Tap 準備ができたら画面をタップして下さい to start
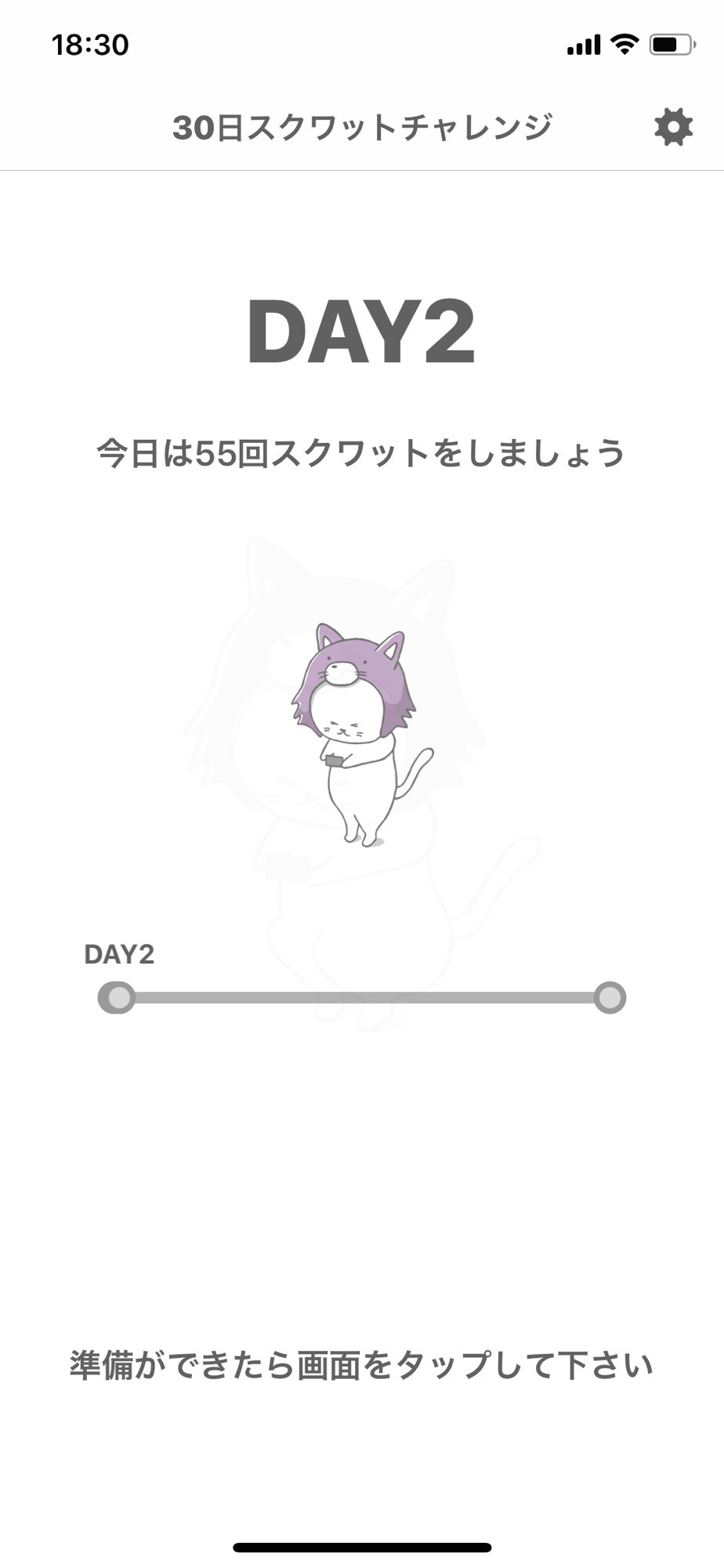724x1568 pixels. (x=361, y=1365)
